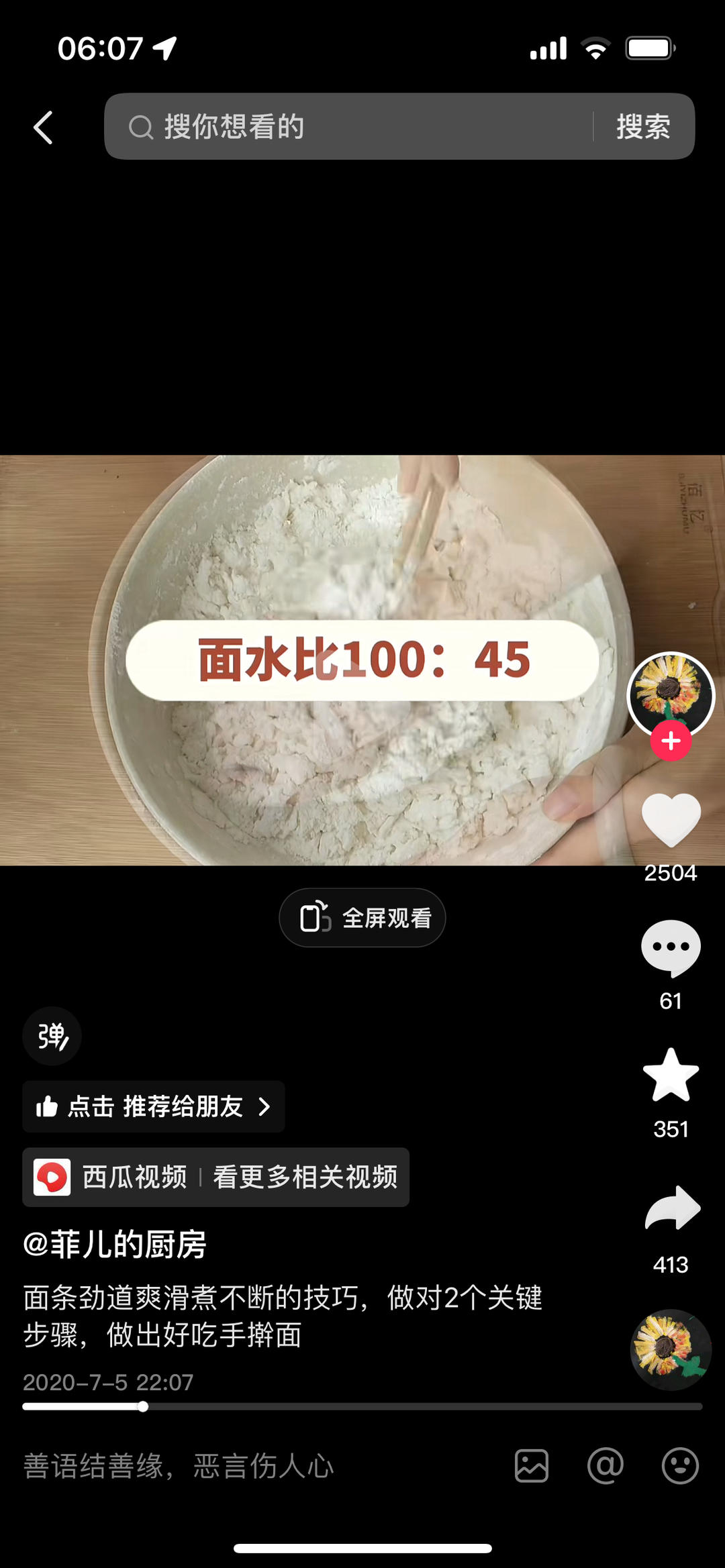This screenshot has height=1568, width=725.
Task: Open the creator's avatar profile
Action: pos(670,694)
